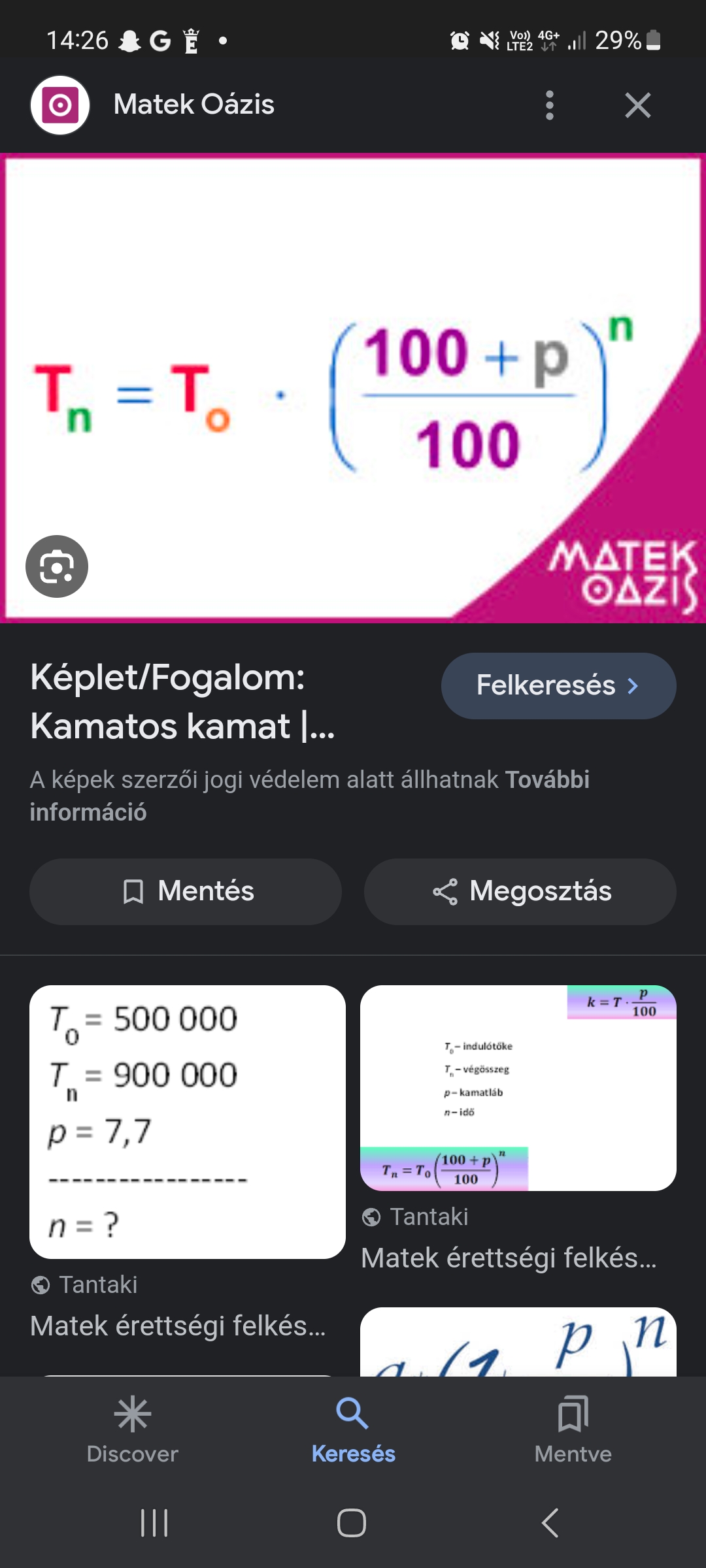The height and width of the screenshot is (1568, 706).
Task: View the main compound interest formula image
Action: [x=353, y=389]
